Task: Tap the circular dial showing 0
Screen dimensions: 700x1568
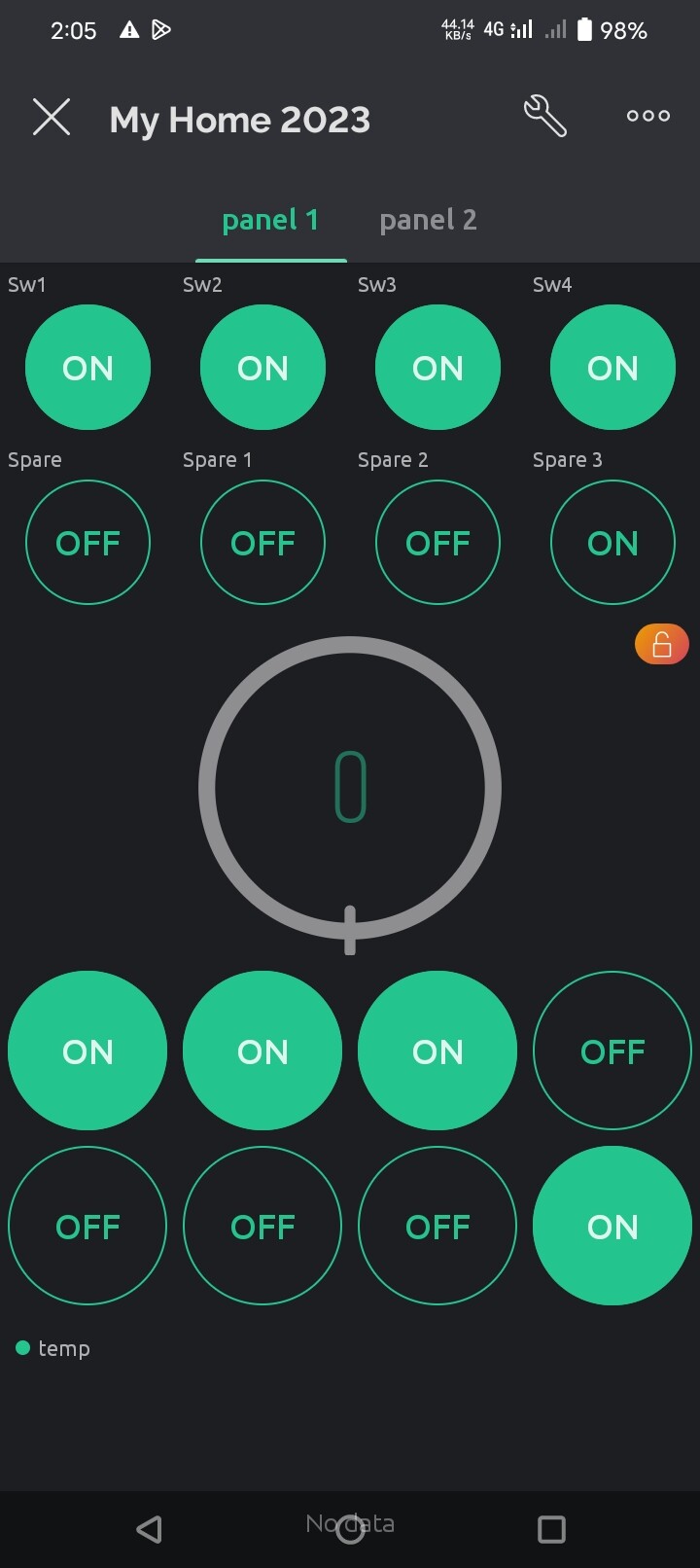Action: point(350,789)
